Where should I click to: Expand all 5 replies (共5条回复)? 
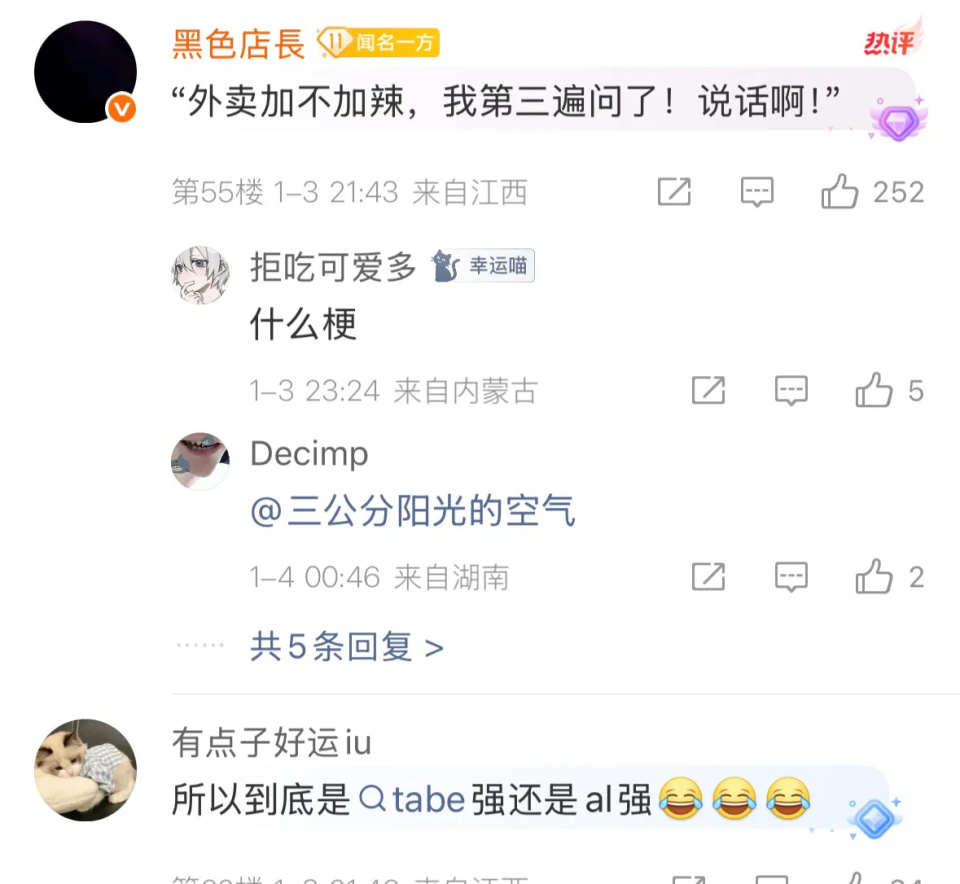click(346, 647)
